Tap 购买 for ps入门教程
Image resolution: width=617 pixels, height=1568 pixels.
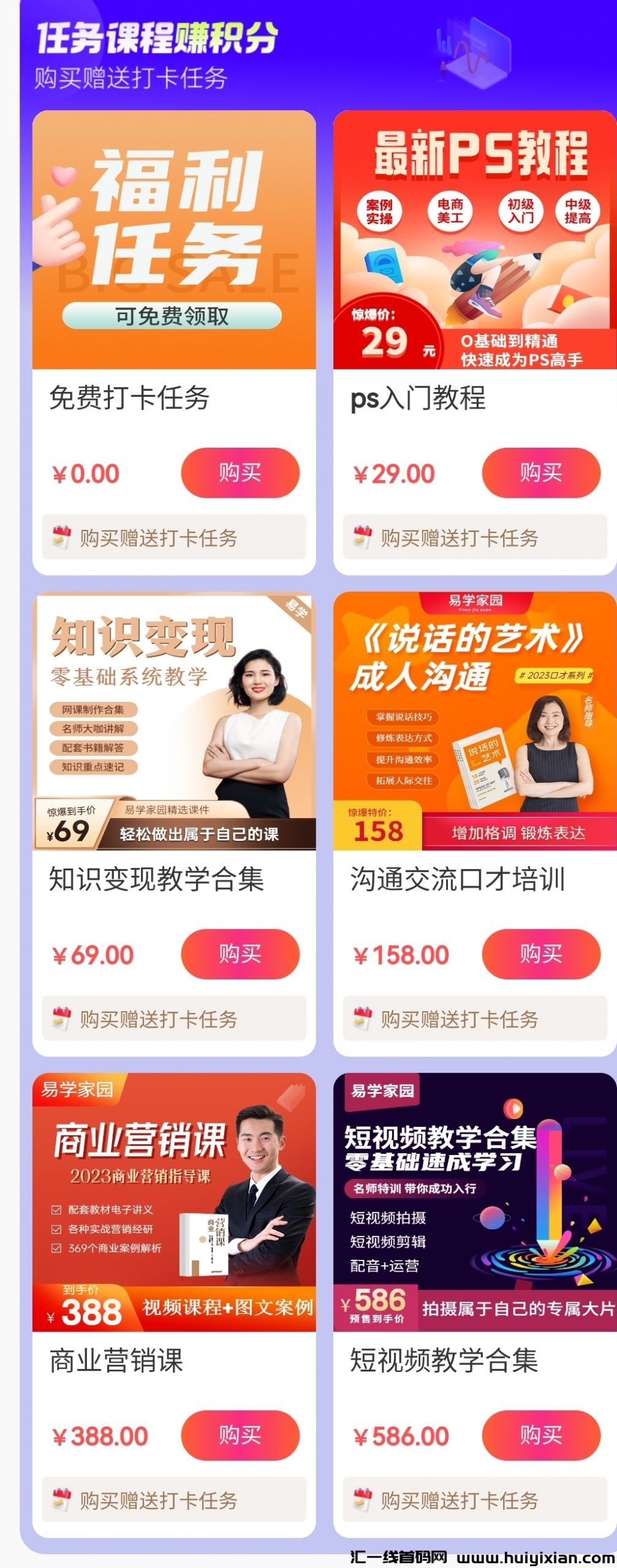click(540, 472)
